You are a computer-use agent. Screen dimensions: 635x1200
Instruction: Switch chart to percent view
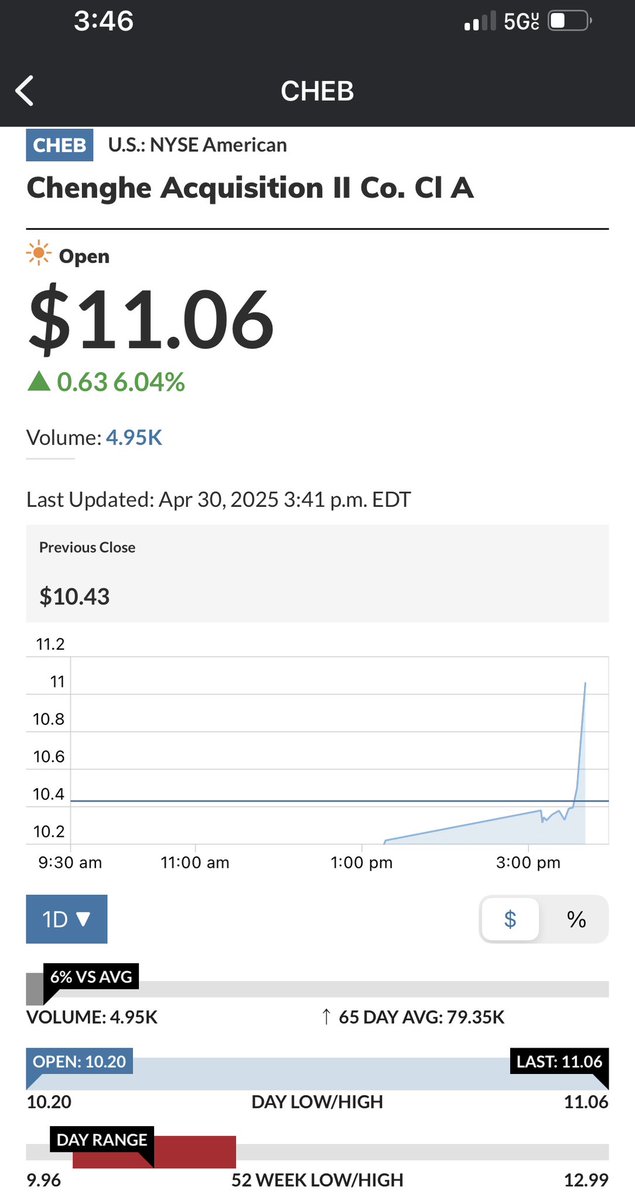tap(576, 919)
